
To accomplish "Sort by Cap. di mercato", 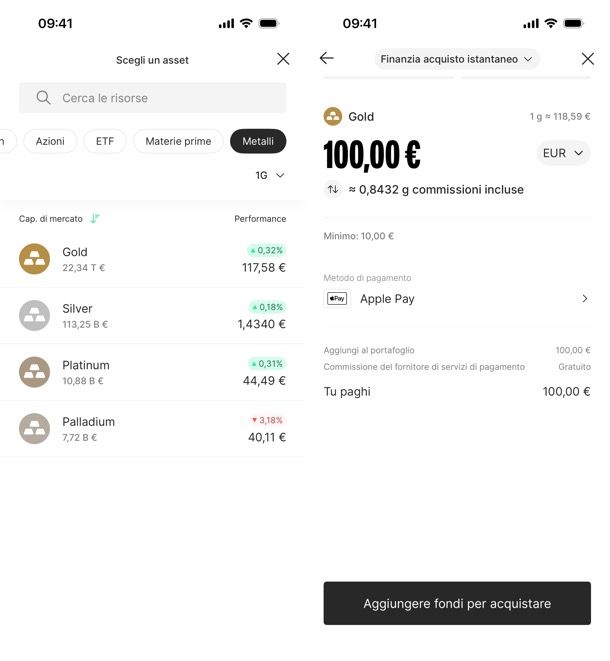I will (x=60, y=218).
